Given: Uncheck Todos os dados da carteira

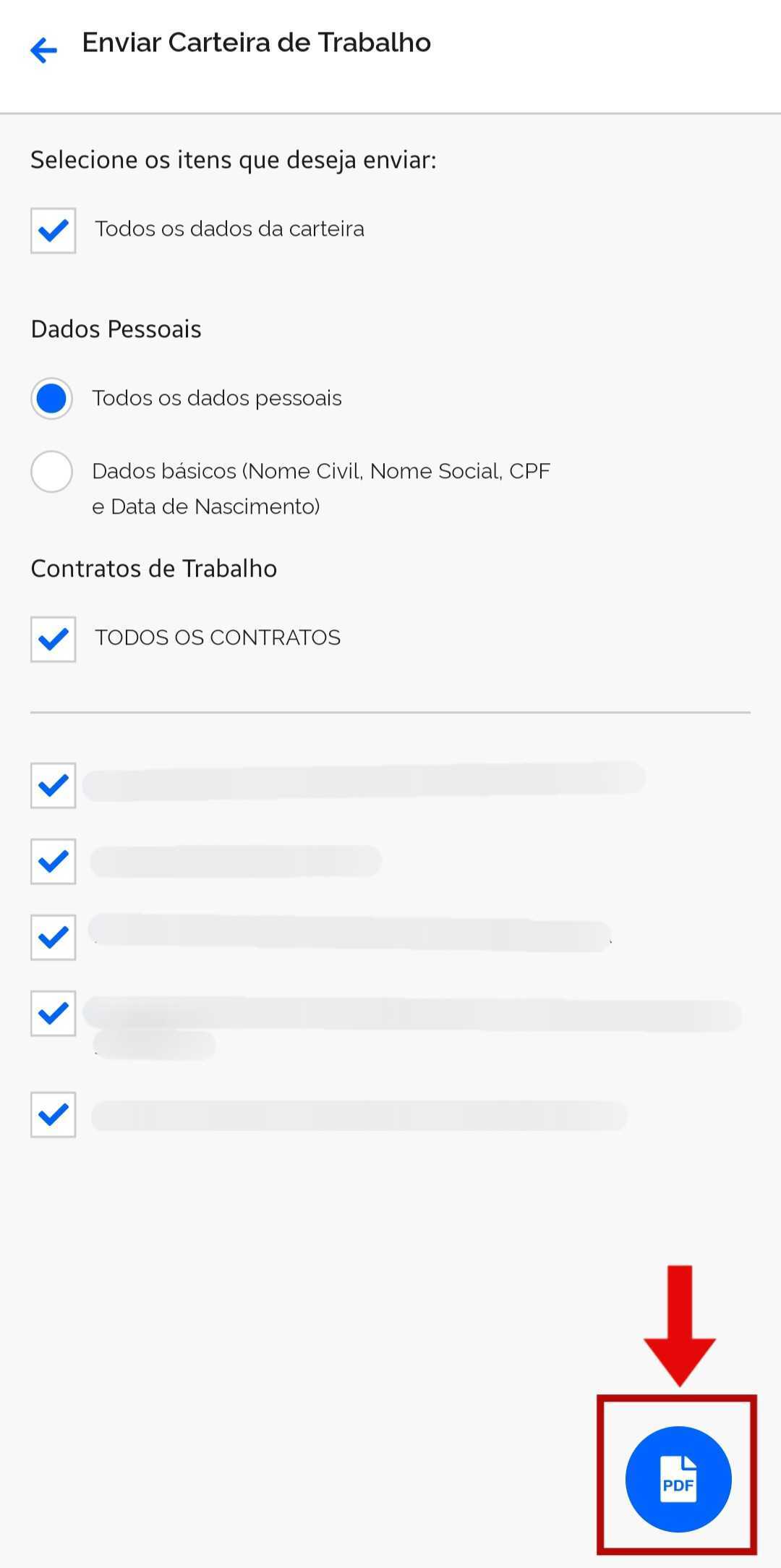Looking at the screenshot, I should tap(53, 231).
